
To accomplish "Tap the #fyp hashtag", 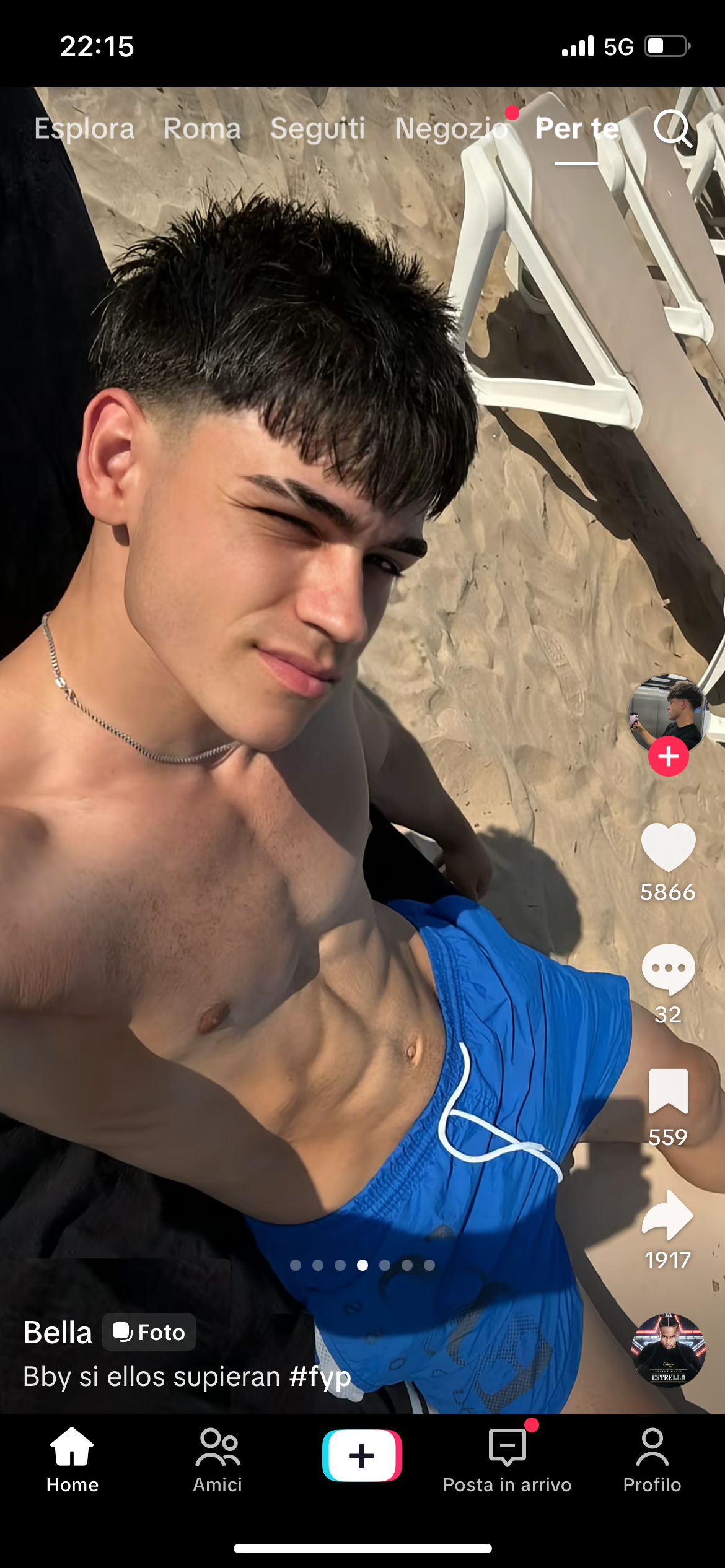I will [320, 1377].
